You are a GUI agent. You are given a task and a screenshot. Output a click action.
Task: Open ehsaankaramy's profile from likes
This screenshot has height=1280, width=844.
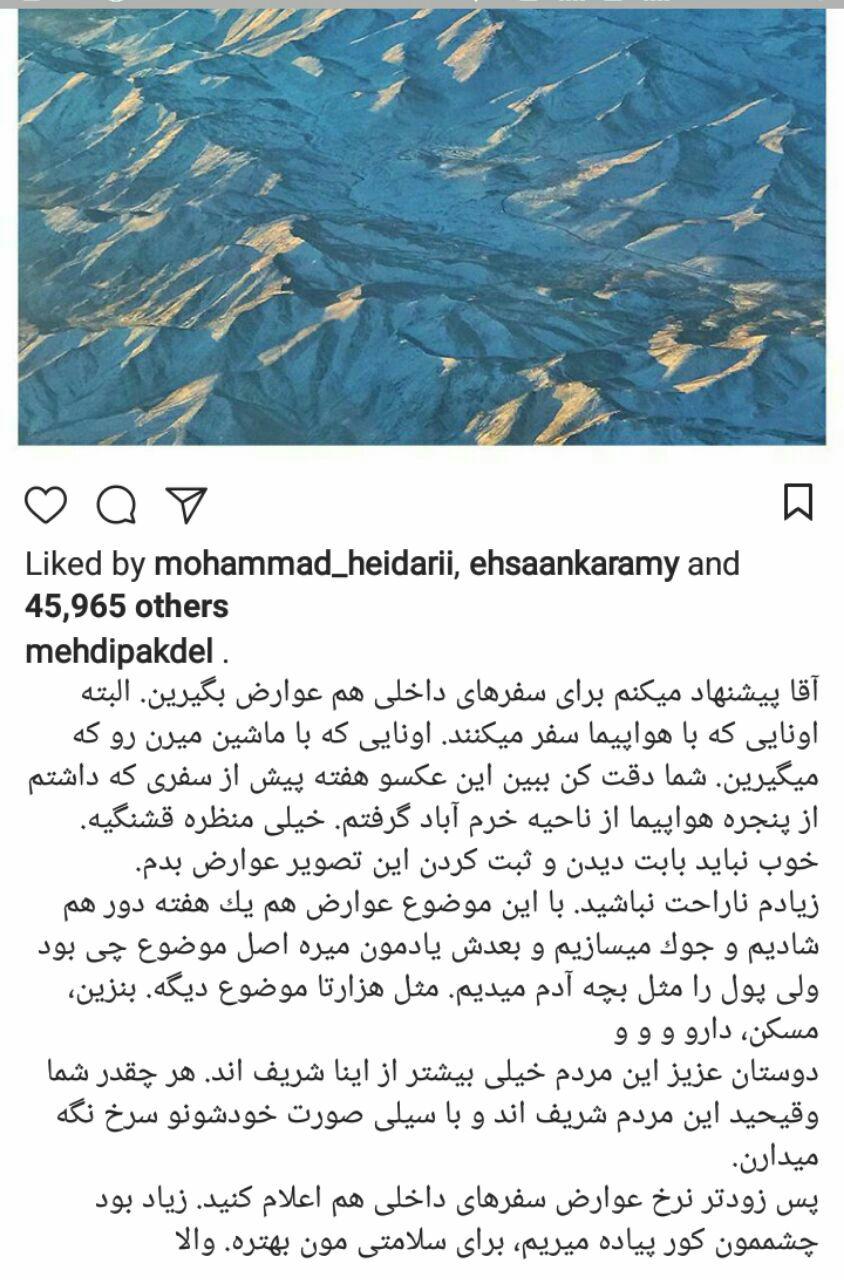point(572,564)
